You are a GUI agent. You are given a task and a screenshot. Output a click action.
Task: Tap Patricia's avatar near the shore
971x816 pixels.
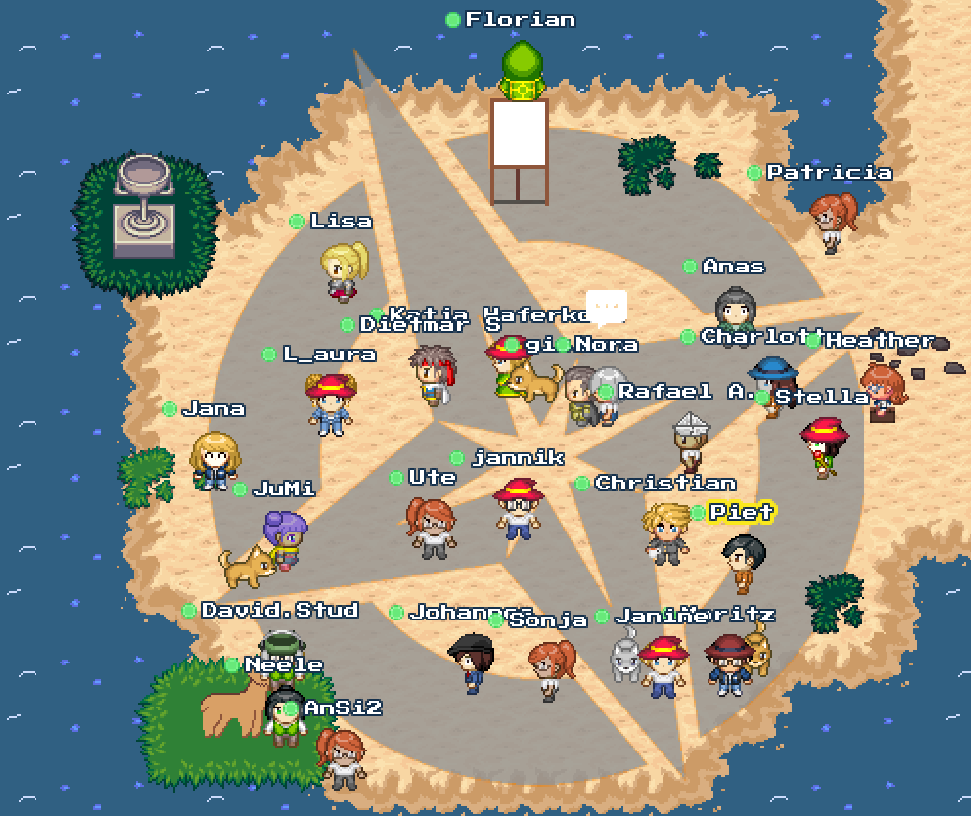832,222
